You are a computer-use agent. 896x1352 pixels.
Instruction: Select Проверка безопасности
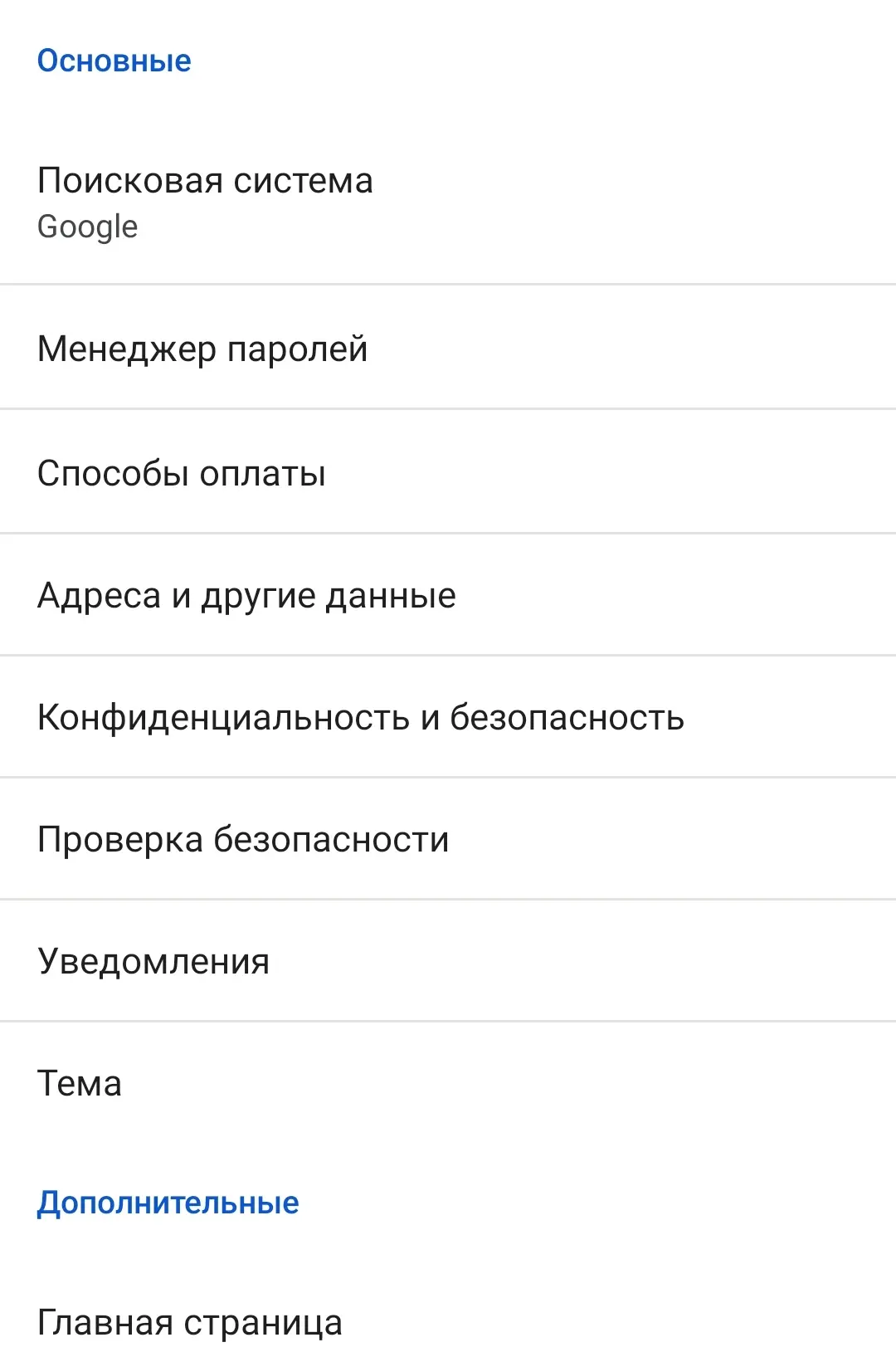(x=243, y=839)
